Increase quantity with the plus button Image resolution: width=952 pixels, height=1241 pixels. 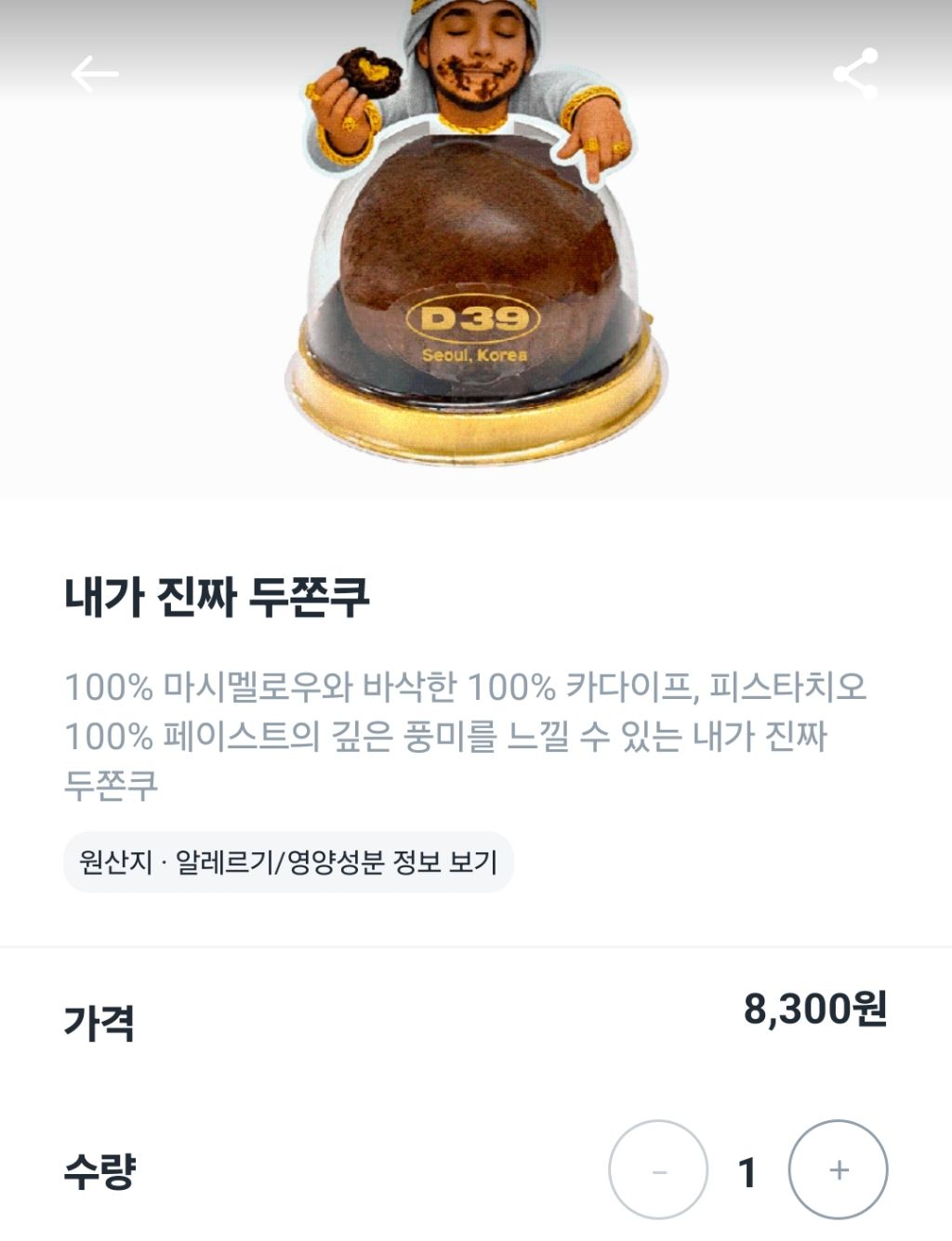coord(838,1169)
